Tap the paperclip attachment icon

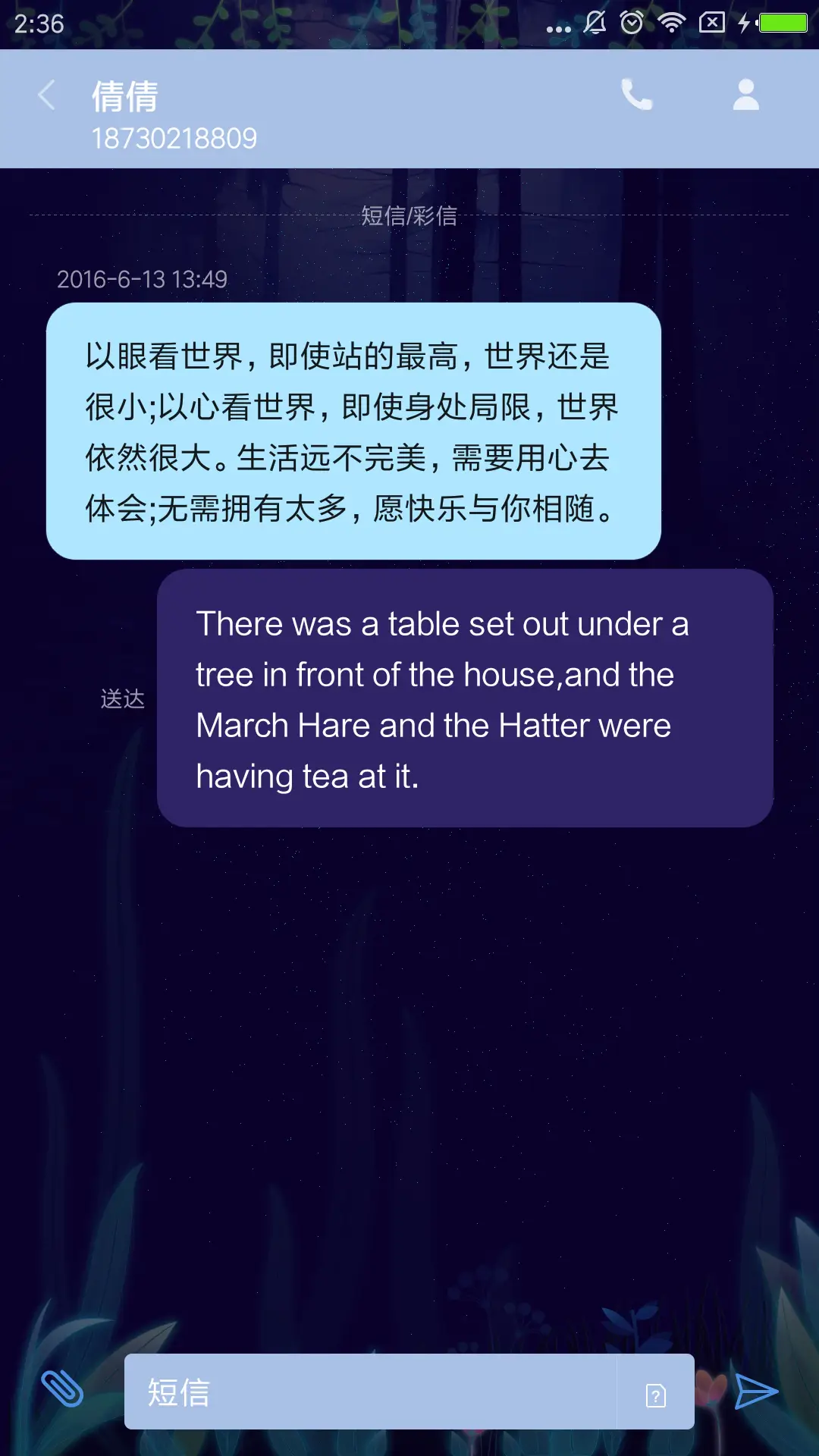(x=64, y=1392)
